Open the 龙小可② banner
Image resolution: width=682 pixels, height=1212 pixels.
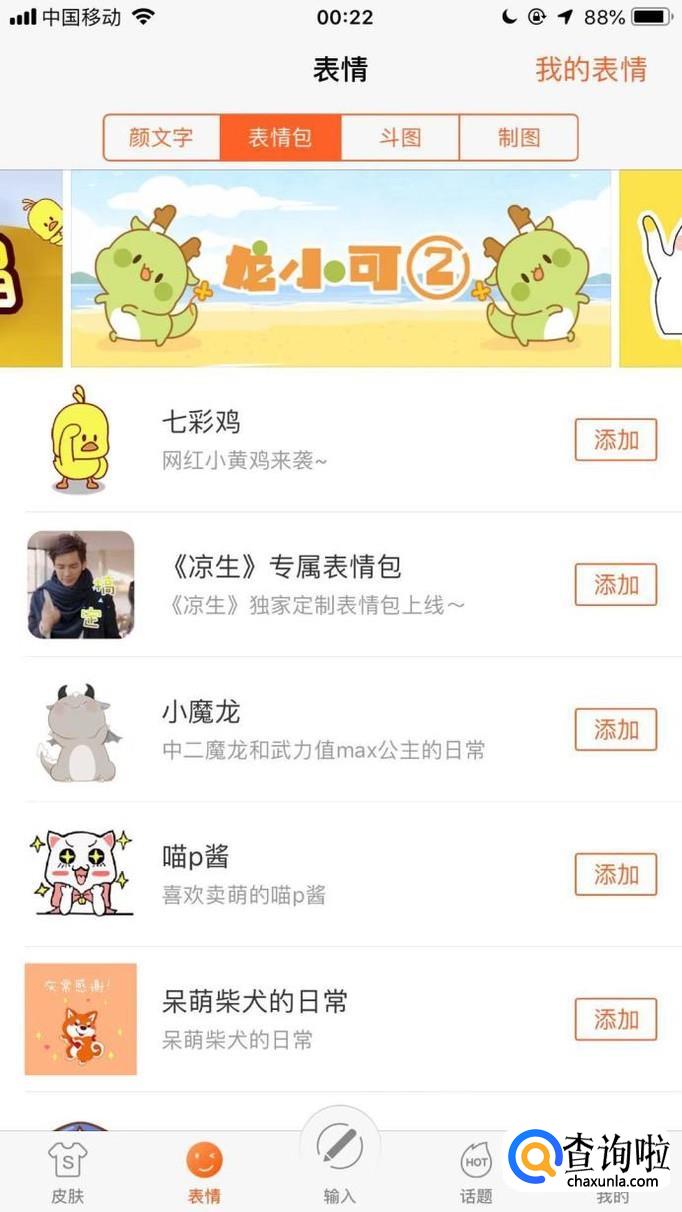pos(341,268)
